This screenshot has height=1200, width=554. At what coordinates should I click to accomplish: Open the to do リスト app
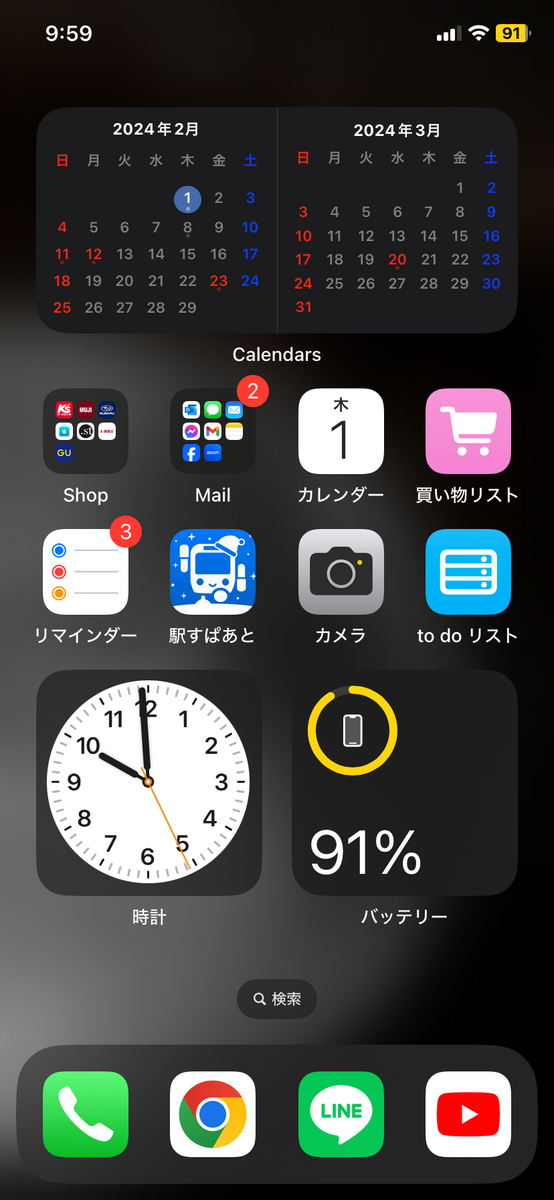coord(468,572)
